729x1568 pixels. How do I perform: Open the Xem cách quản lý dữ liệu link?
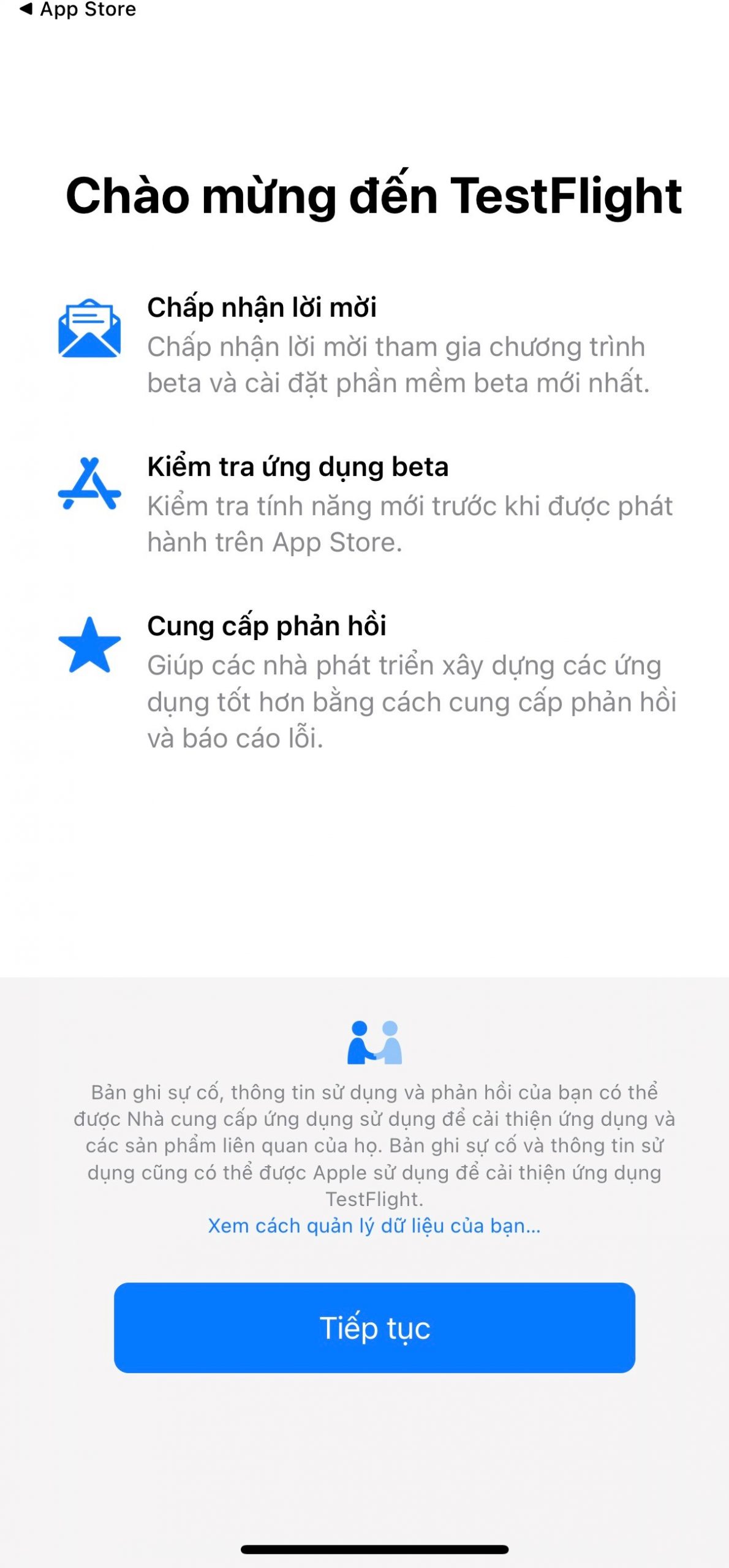pyautogui.click(x=374, y=1226)
